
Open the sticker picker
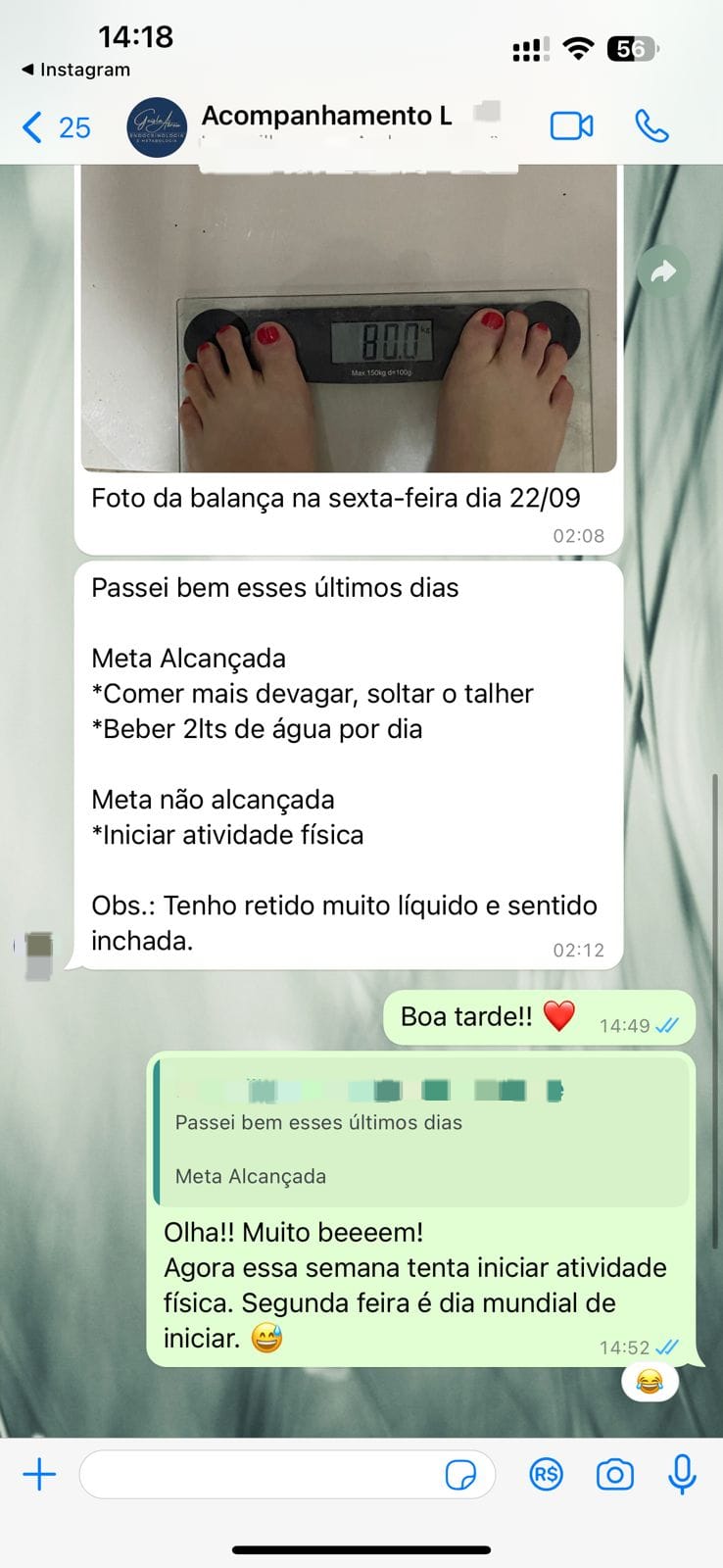[460, 1474]
